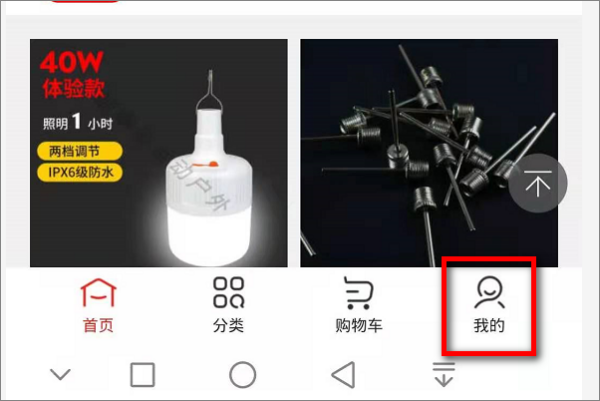Go to the 购物车 tab
The image size is (600, 401).
pyautogui.click(x=358, y=306)
